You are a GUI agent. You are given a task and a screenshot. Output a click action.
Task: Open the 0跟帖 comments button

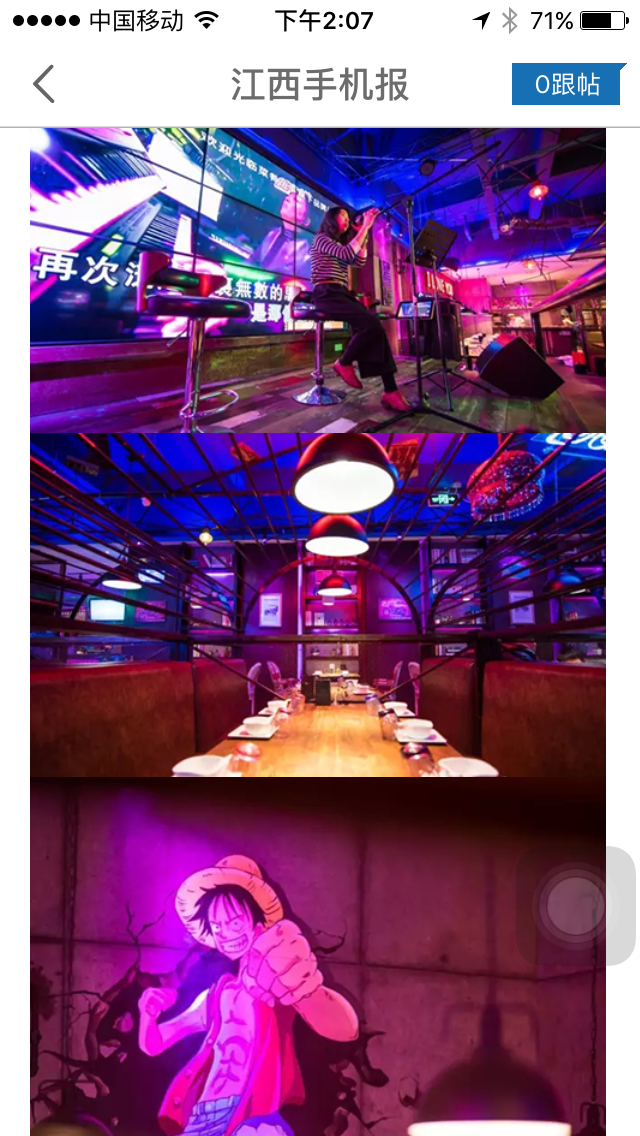(x=568, y=85)
